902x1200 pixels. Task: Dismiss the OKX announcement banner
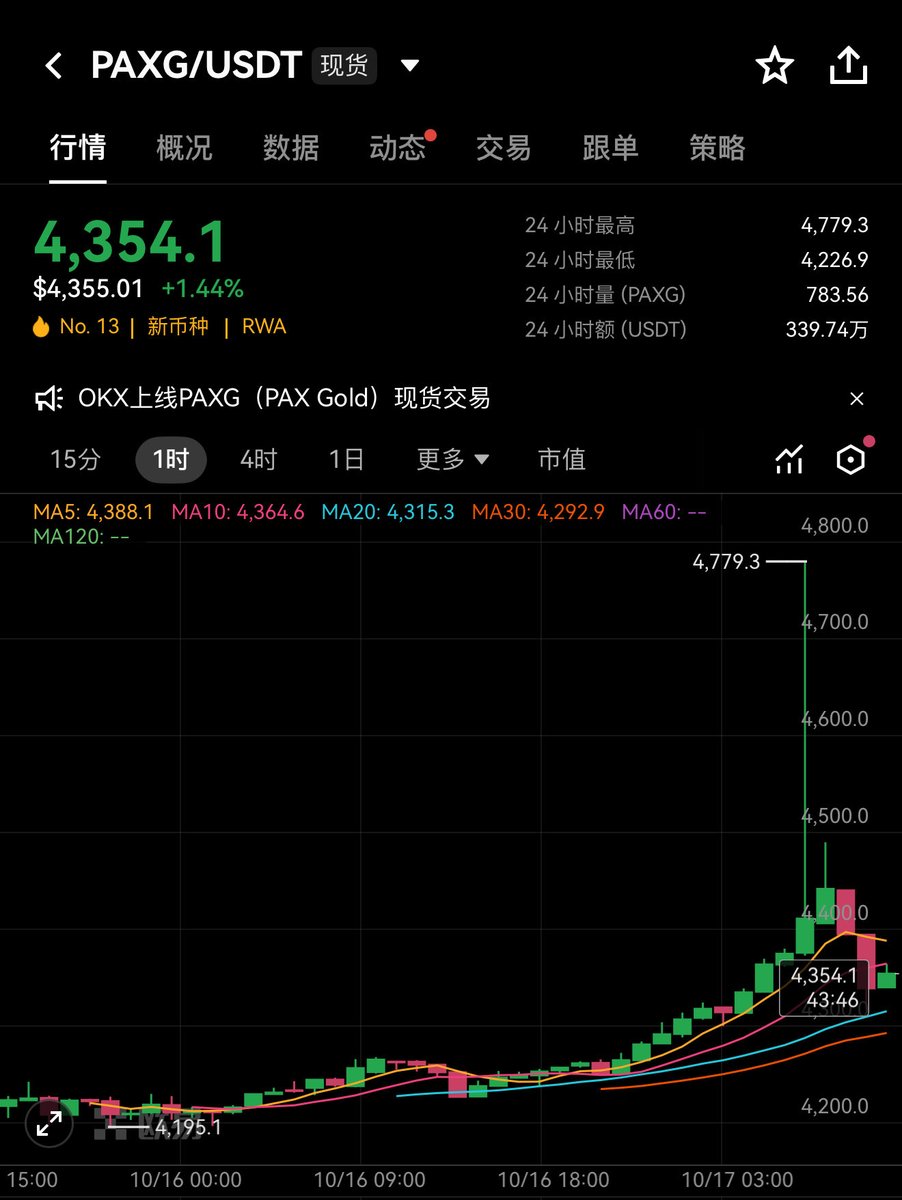pyautogui.click(x=857, y=399)
